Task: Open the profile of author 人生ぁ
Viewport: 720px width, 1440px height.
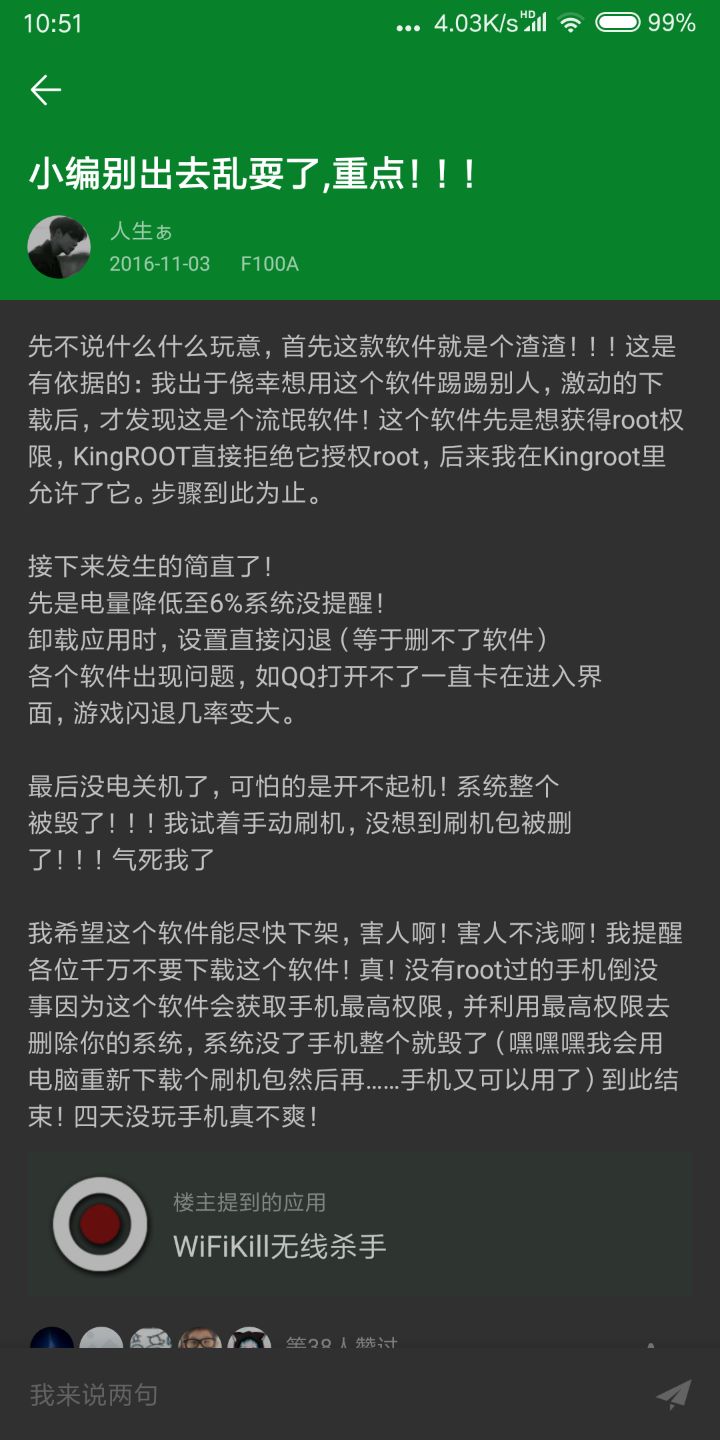Action: 59,247
